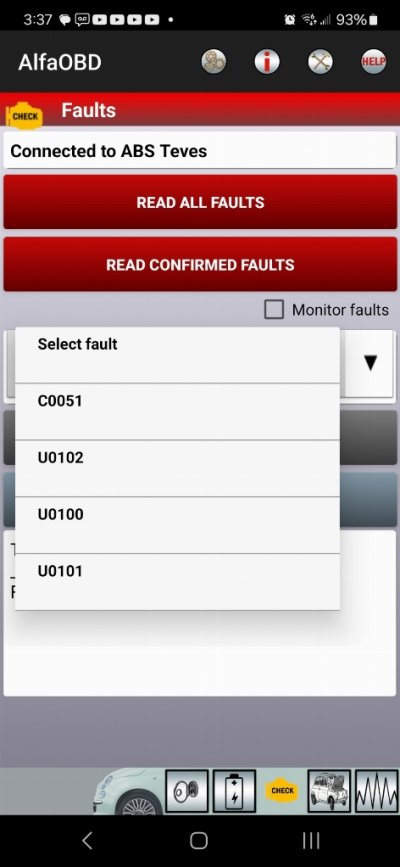Viewport: 400px width, 867px height.
Task: Enable the Monitor faults checkbox
Action: [274, 310]
